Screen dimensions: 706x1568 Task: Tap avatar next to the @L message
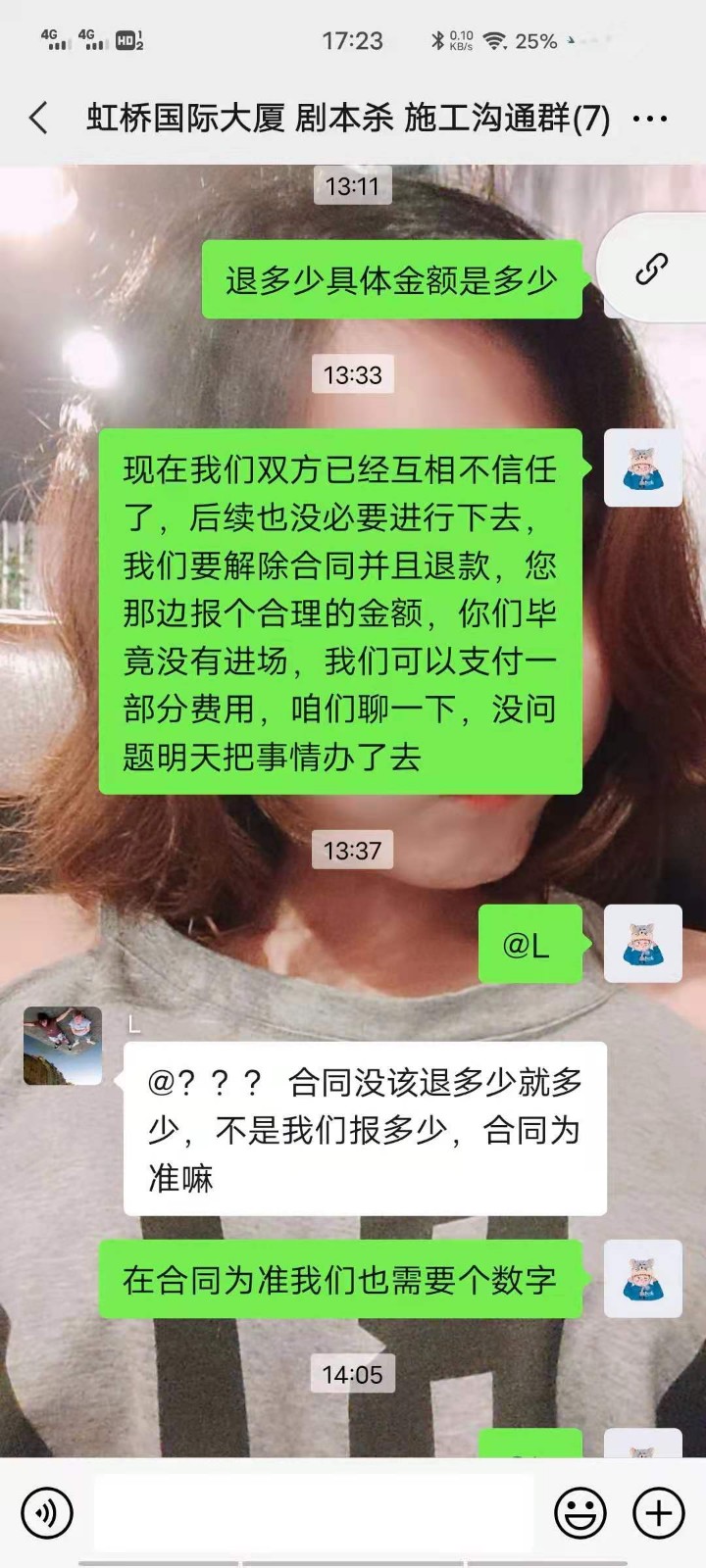(642, 944)
